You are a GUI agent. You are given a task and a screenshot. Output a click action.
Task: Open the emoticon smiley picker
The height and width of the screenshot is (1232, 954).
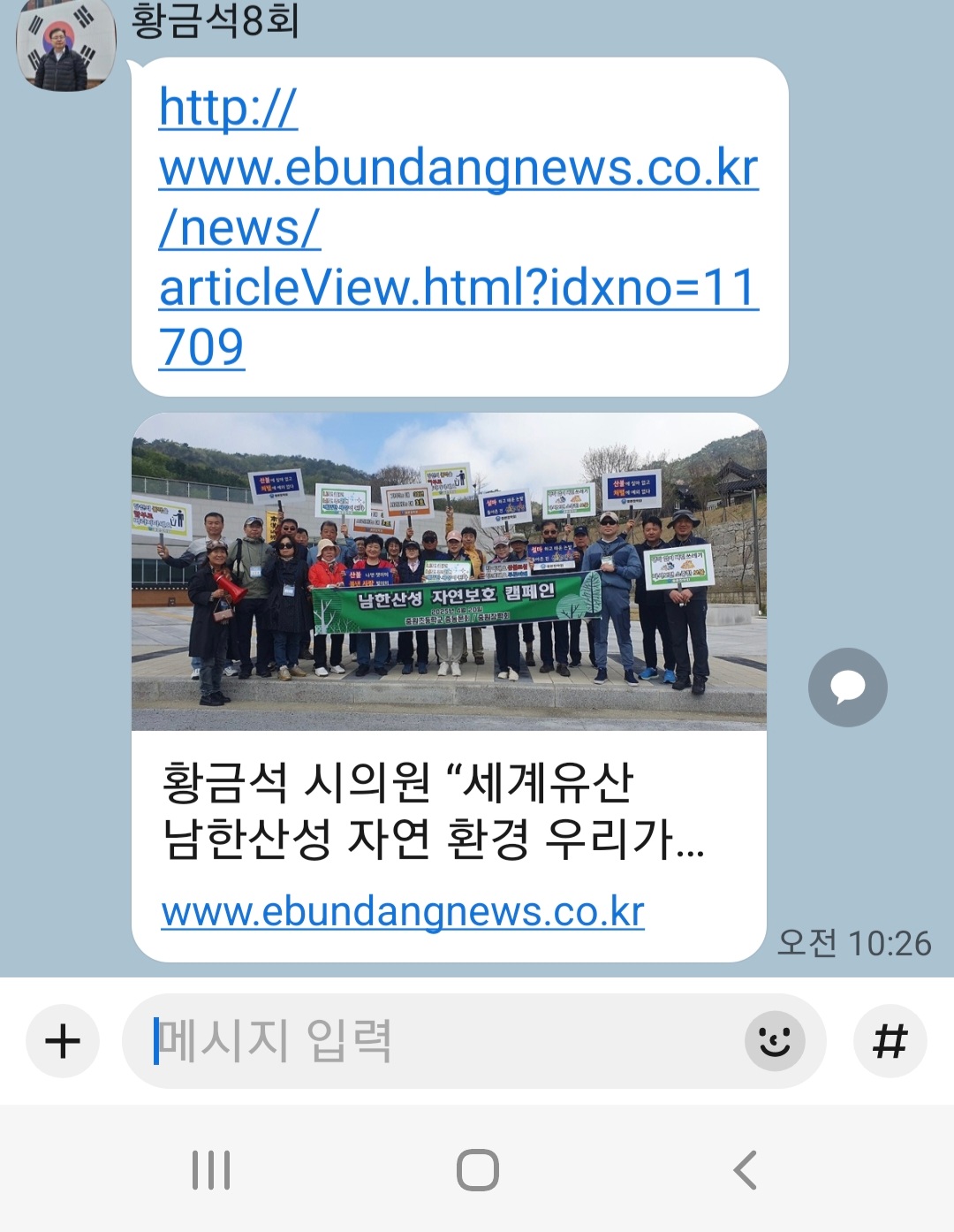click(775, 1041)
